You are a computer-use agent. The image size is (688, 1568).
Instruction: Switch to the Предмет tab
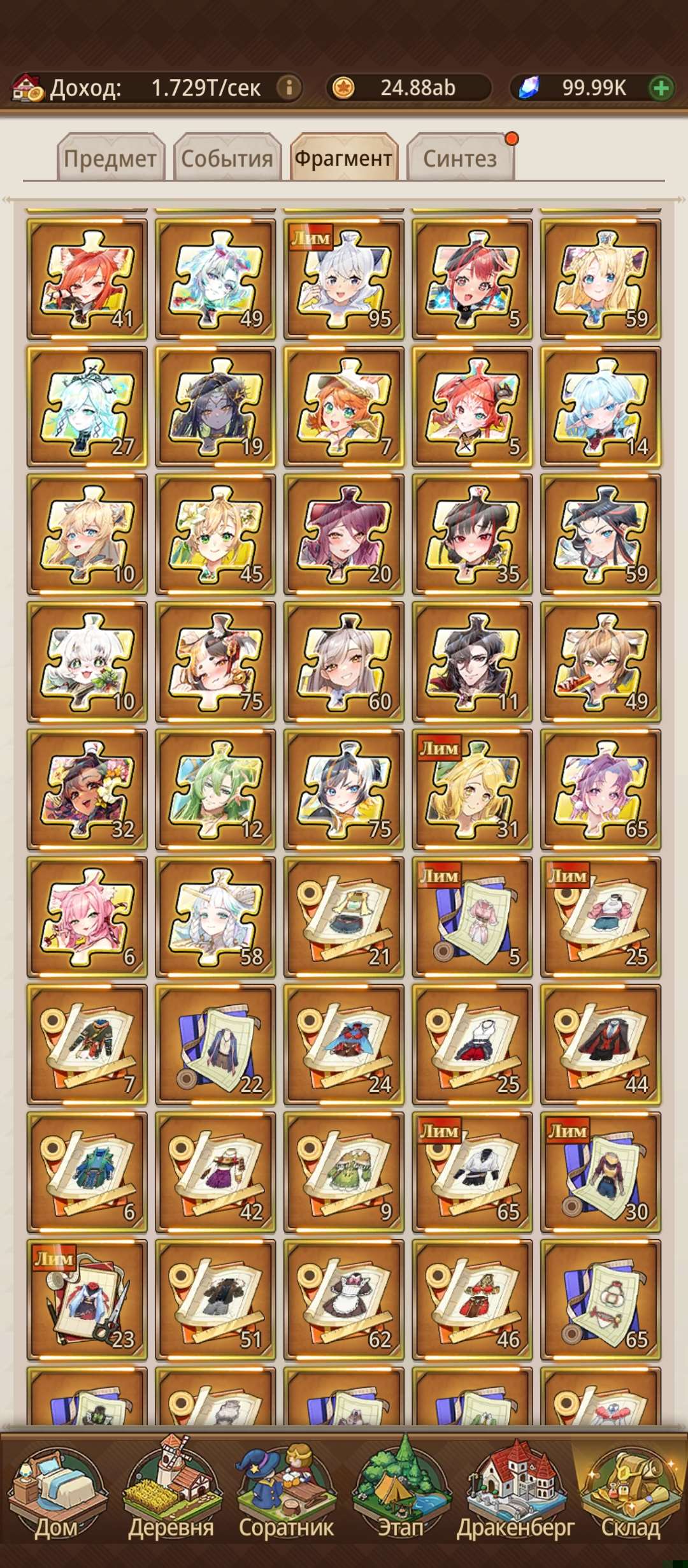(110, 158)
